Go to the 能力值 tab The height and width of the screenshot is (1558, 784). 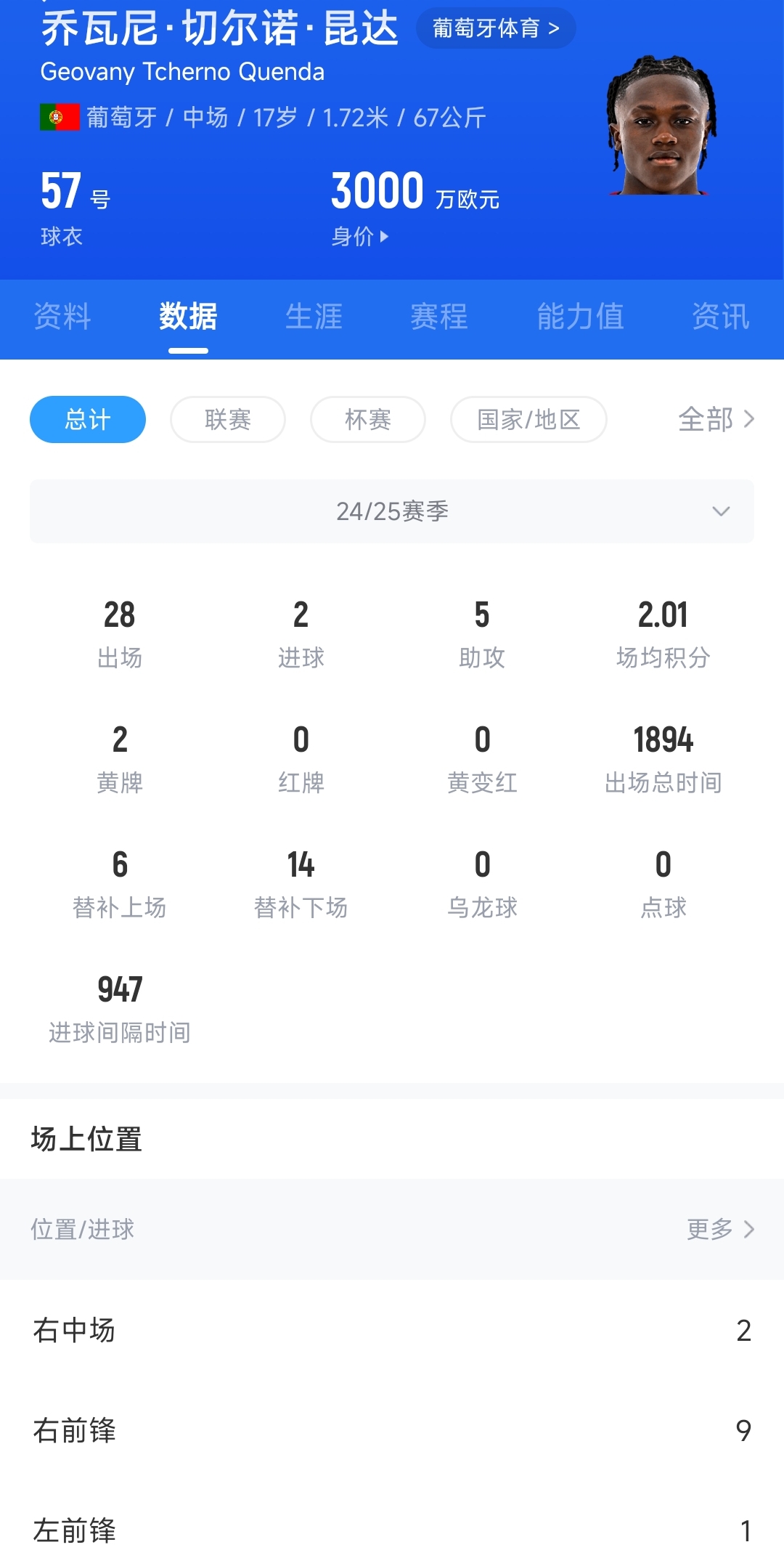pos(580,317)
